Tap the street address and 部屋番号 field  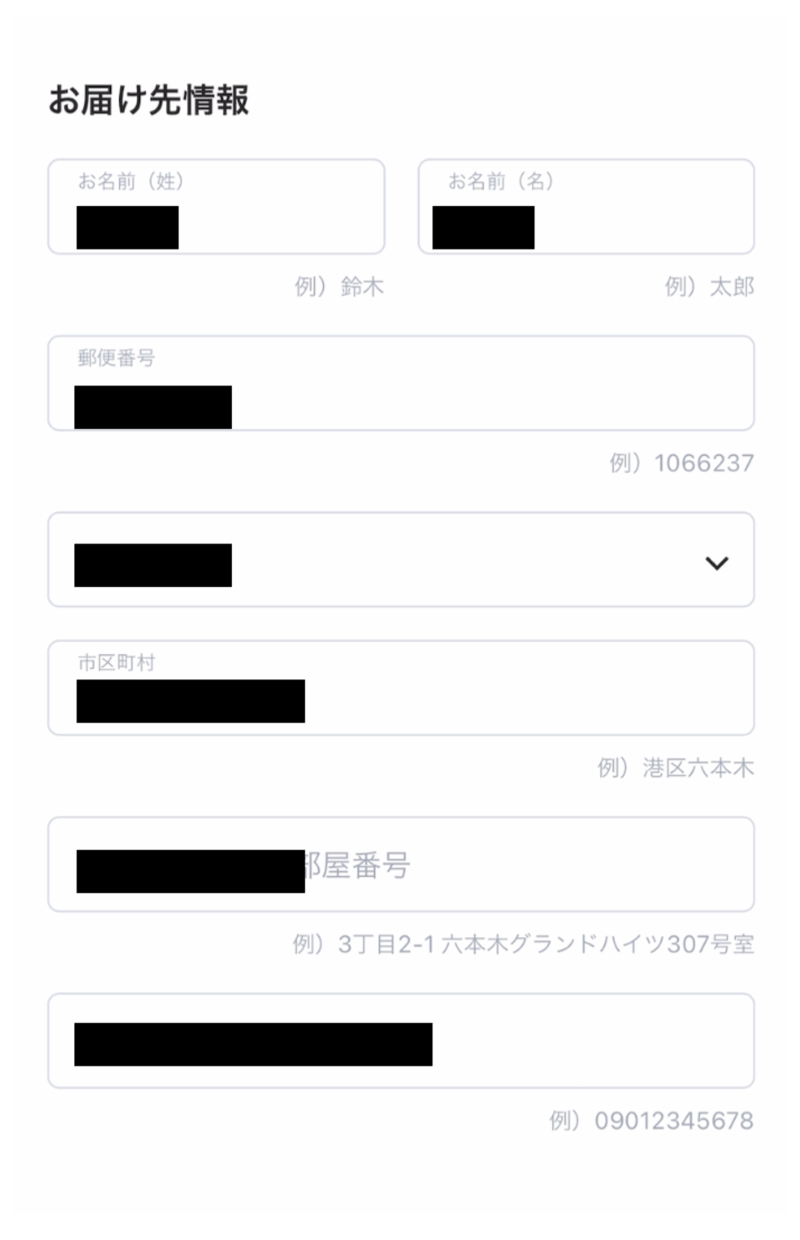coord(401,865)
